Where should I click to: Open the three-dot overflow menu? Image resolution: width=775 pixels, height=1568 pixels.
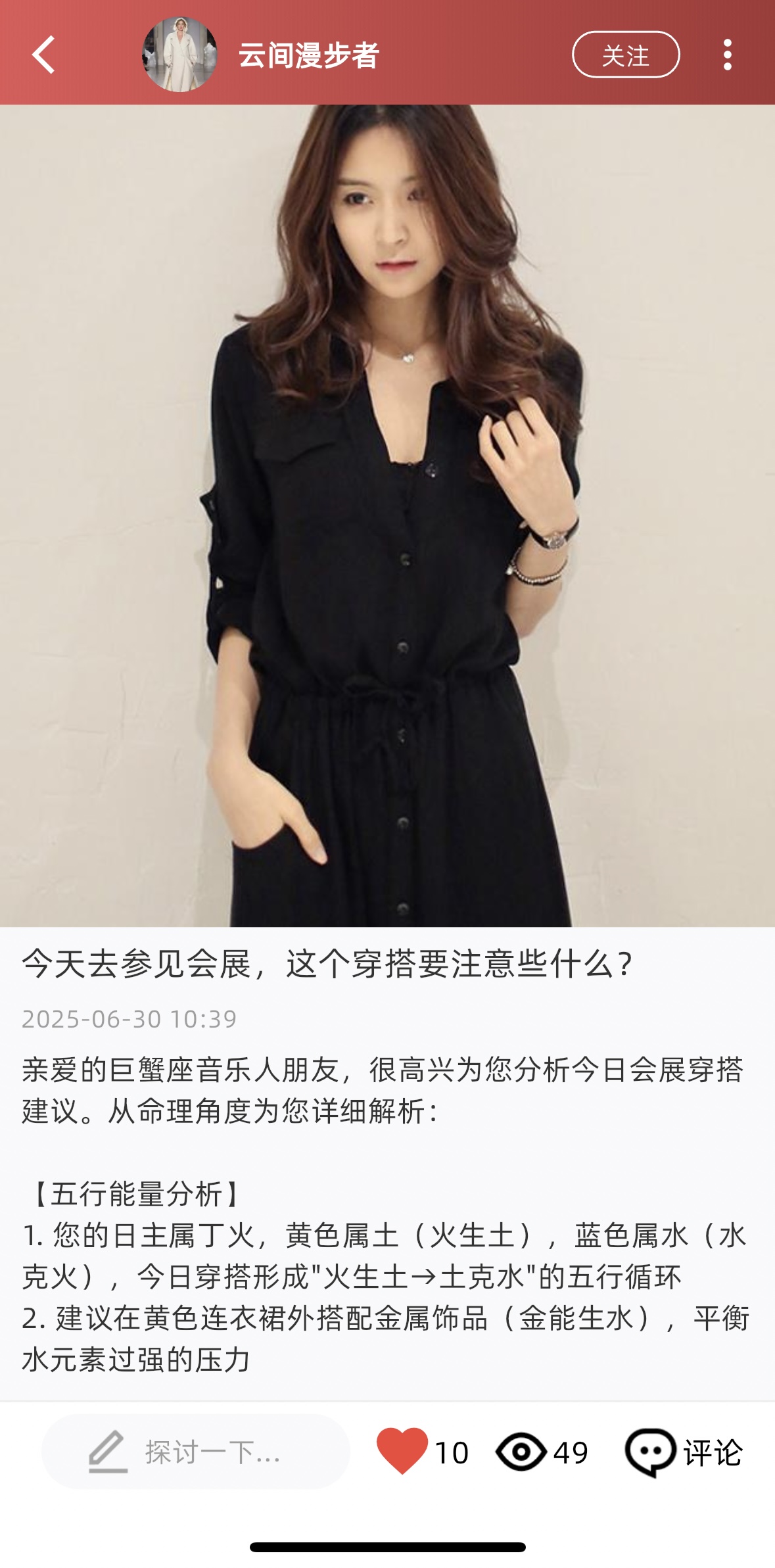tap(727, 55)
